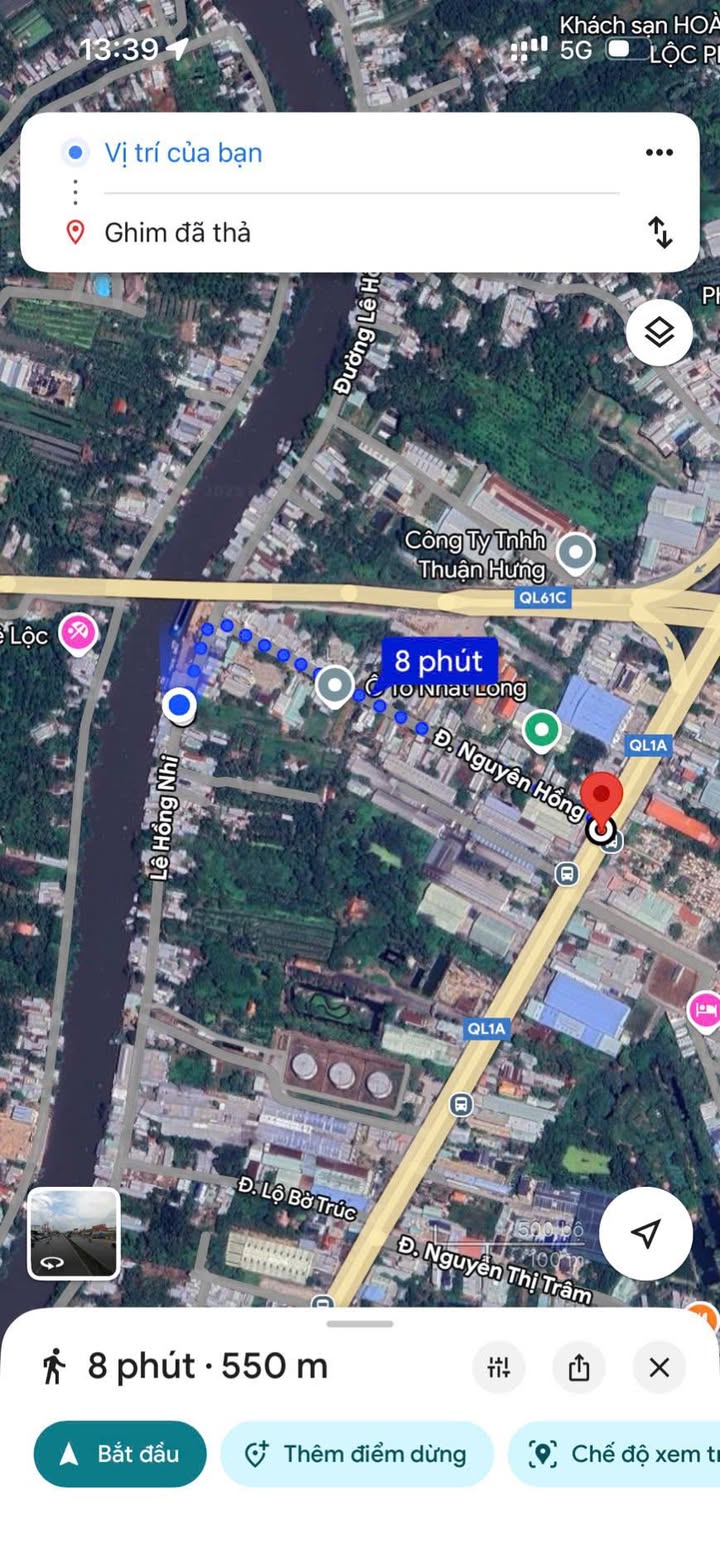This screenshot has width=720, height=1558.
Task: Share this walking route
Action: pyautogui.click(x=579, y=1367)
